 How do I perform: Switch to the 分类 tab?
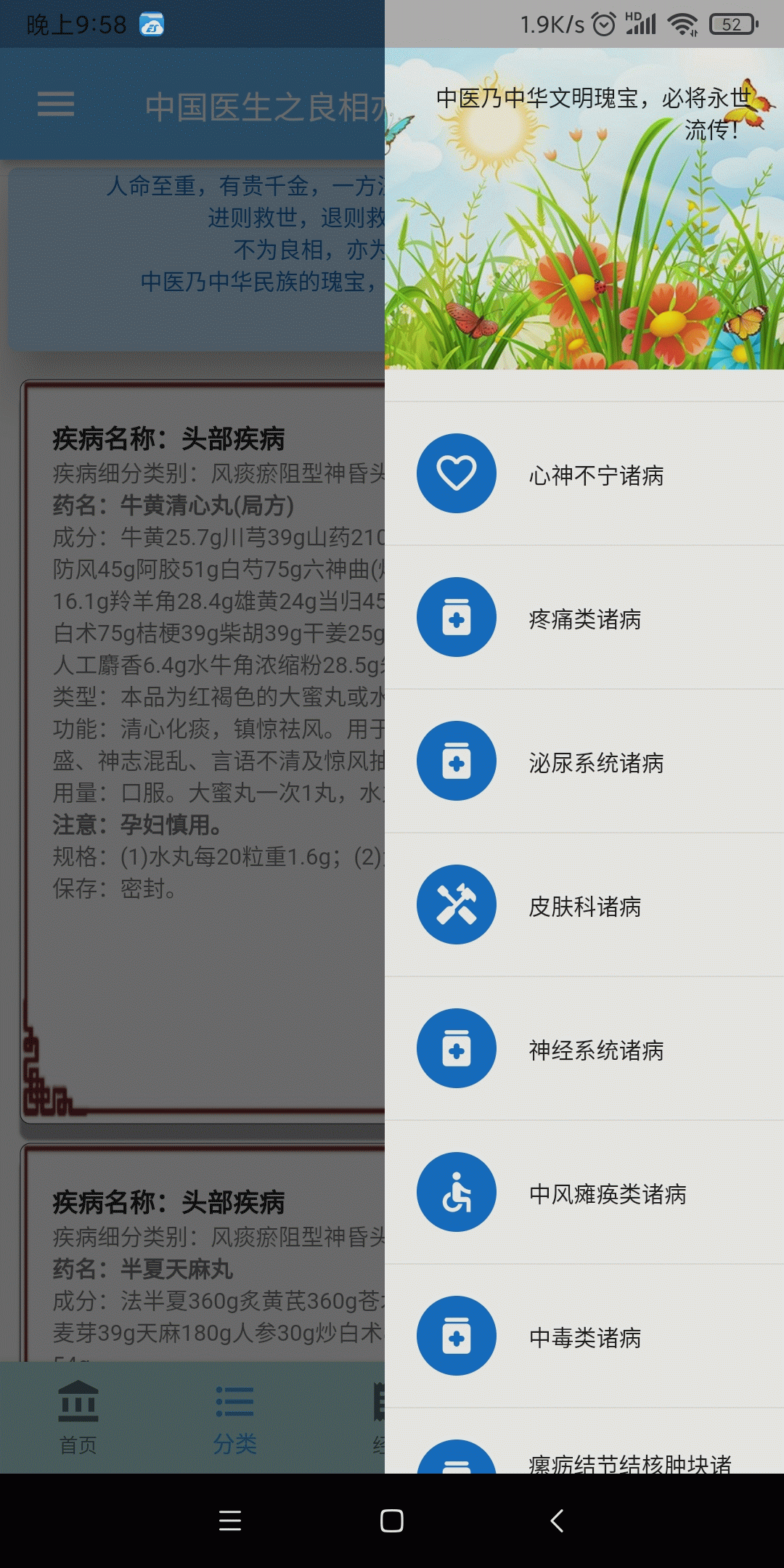234,1417
